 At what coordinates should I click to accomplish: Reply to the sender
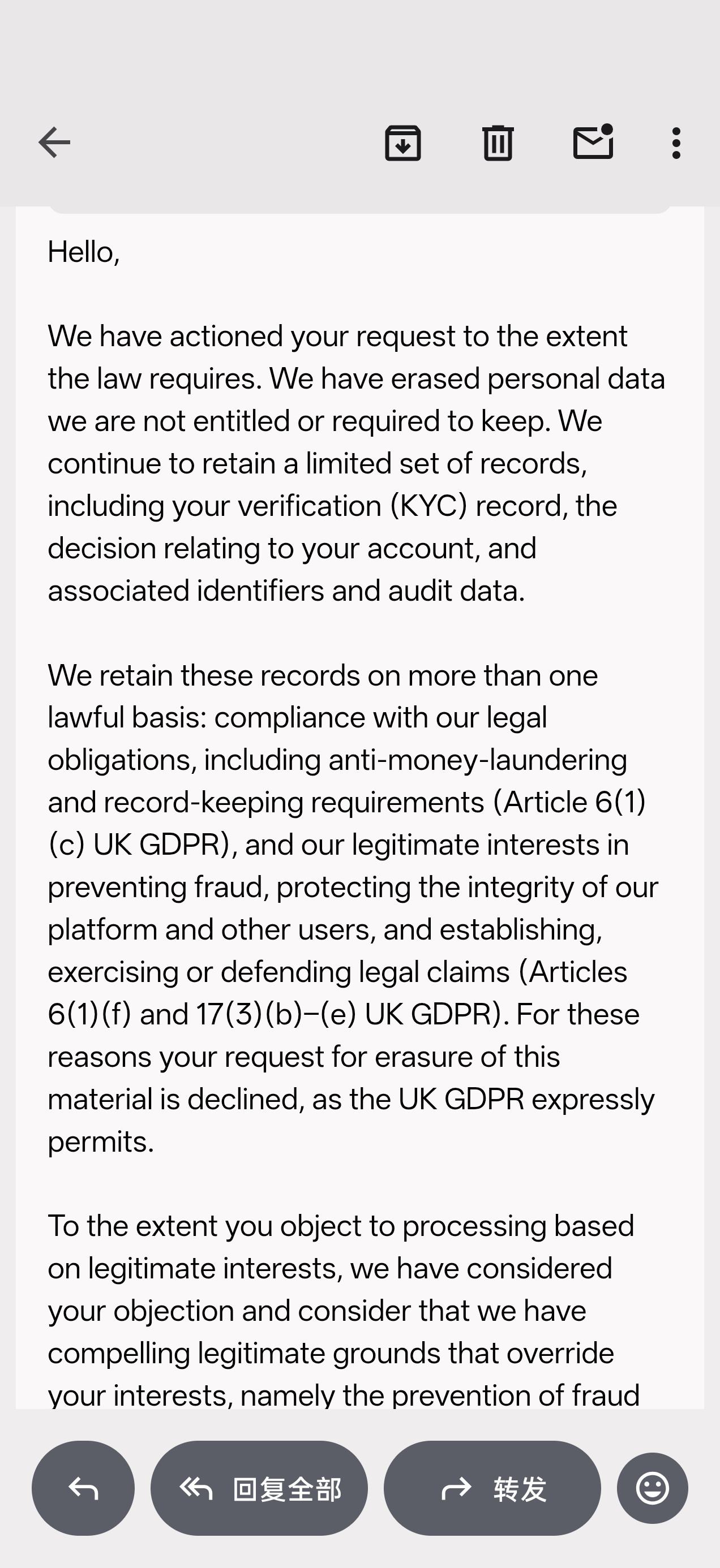(x=83, y=1488)
